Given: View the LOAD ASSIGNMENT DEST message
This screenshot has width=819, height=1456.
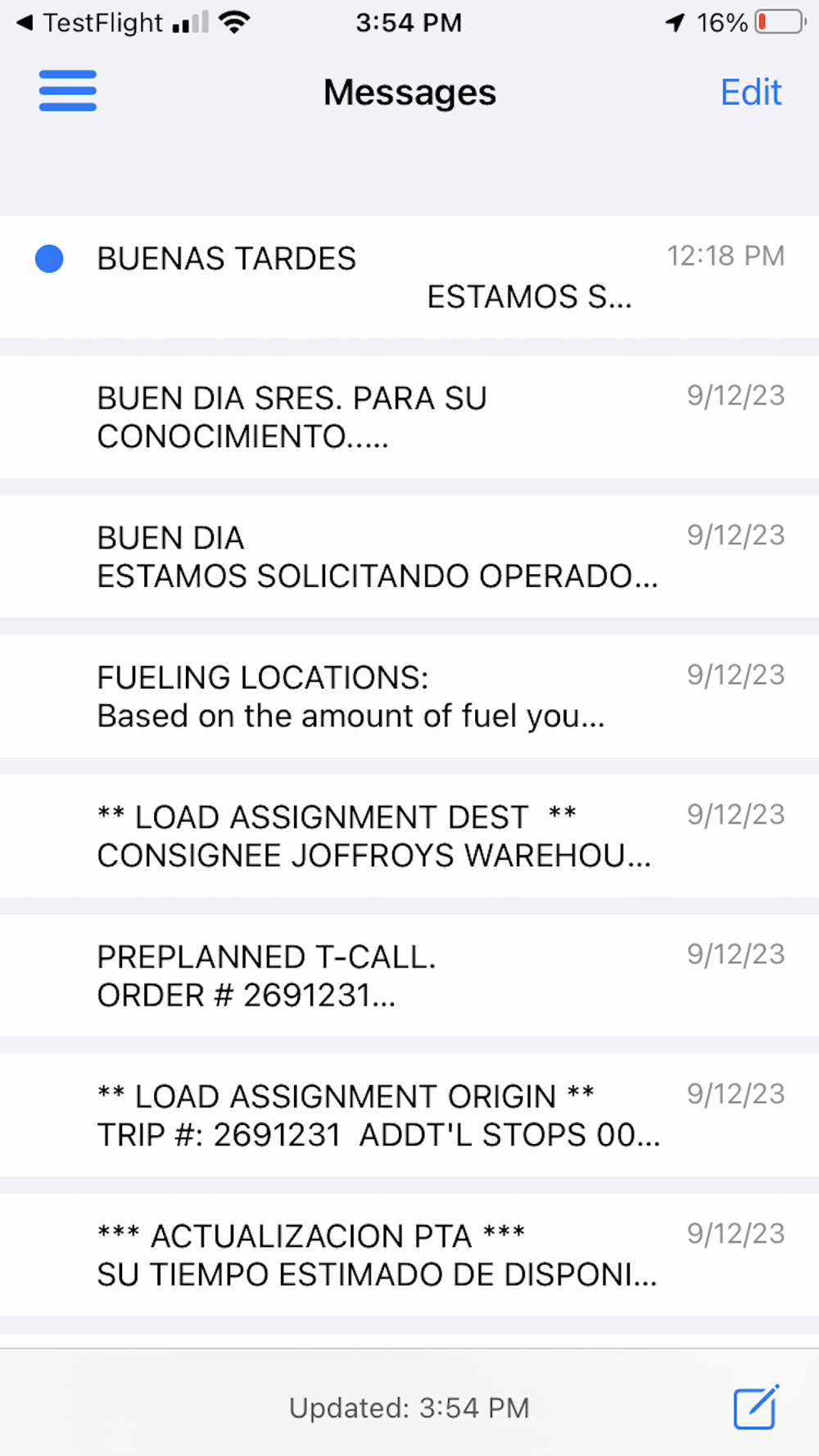Looking at the screenshot, I should pos(409,836).
